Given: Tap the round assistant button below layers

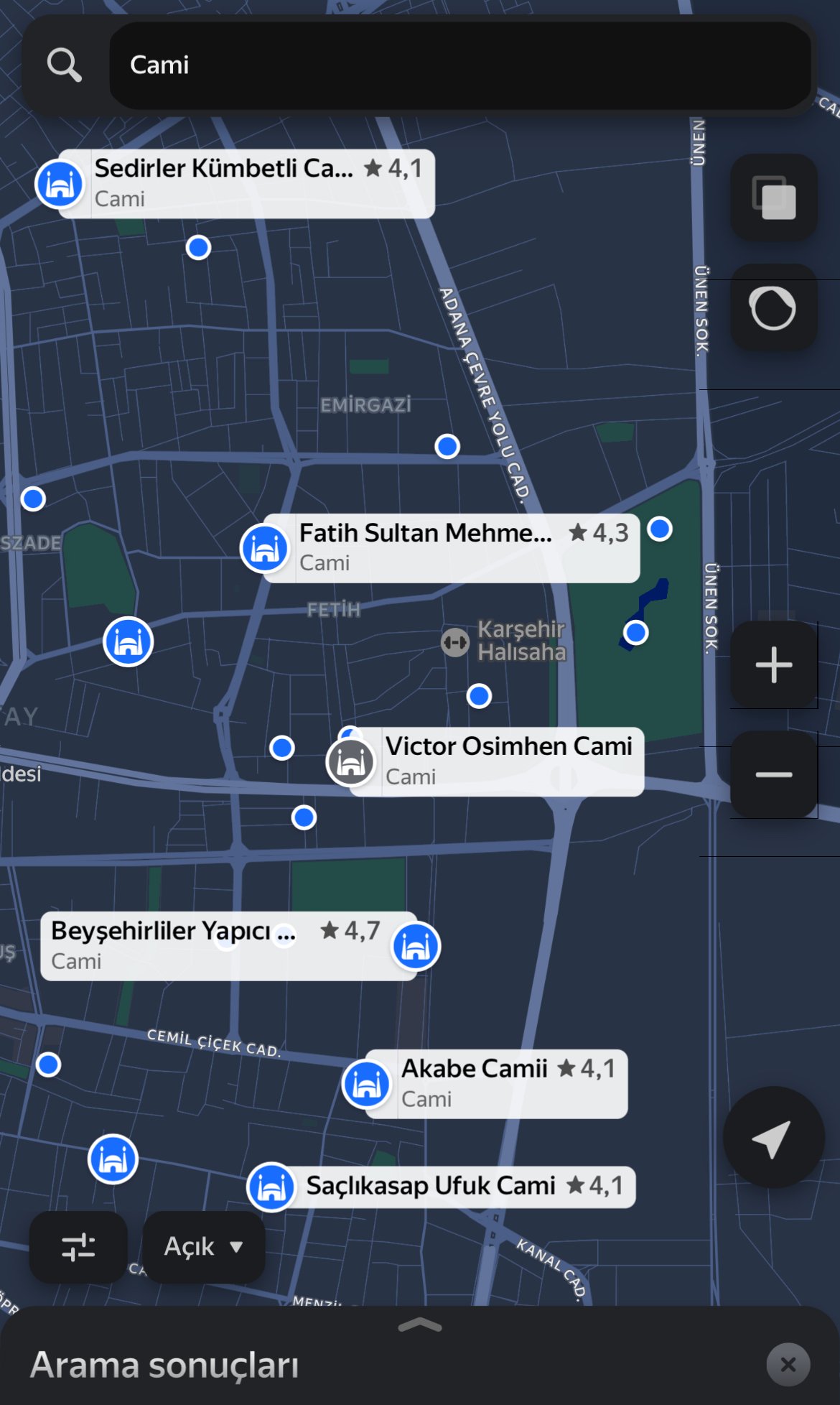Looking at the screenshot, I should click(773, 308).
